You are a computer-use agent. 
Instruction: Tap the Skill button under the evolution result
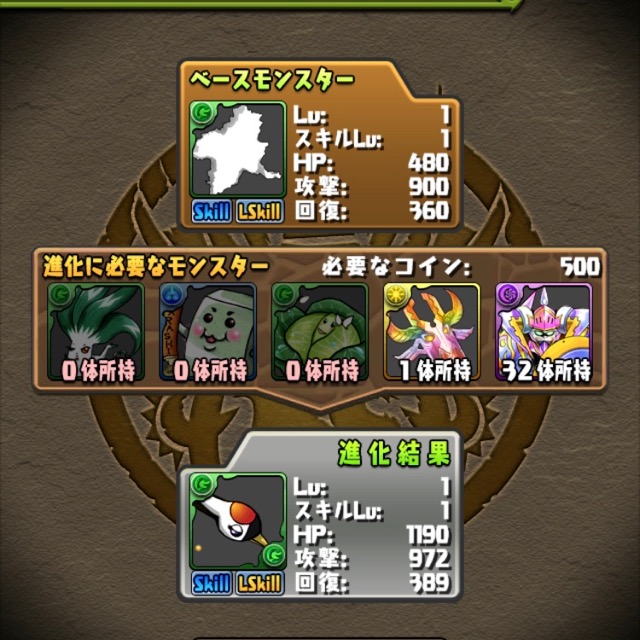[x=212, y=583]
